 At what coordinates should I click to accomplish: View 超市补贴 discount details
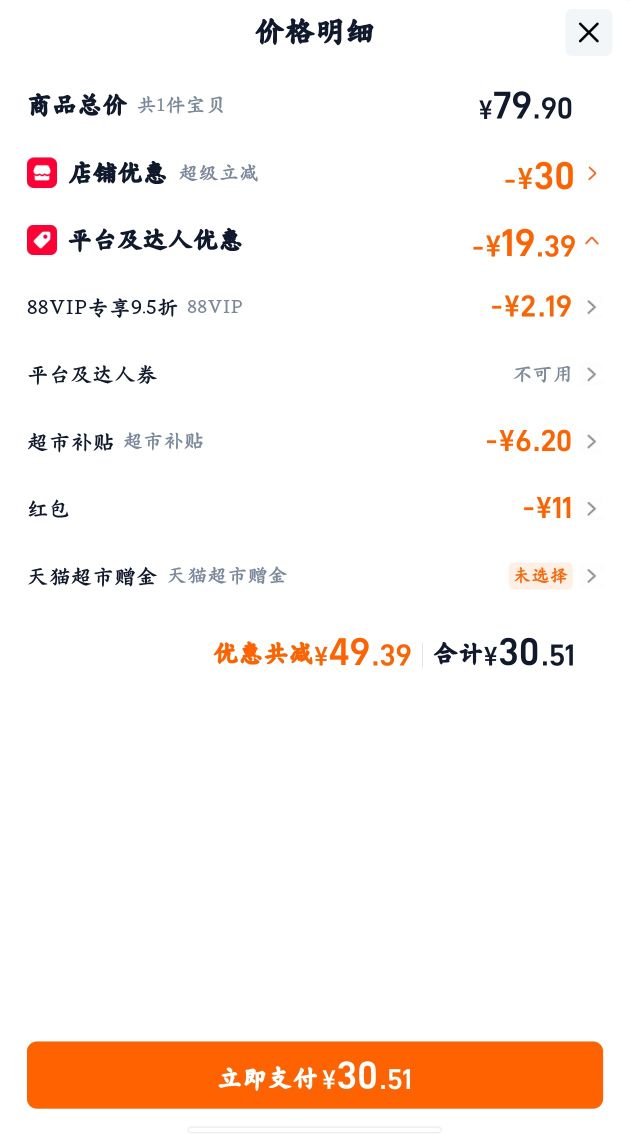[315, 441]
